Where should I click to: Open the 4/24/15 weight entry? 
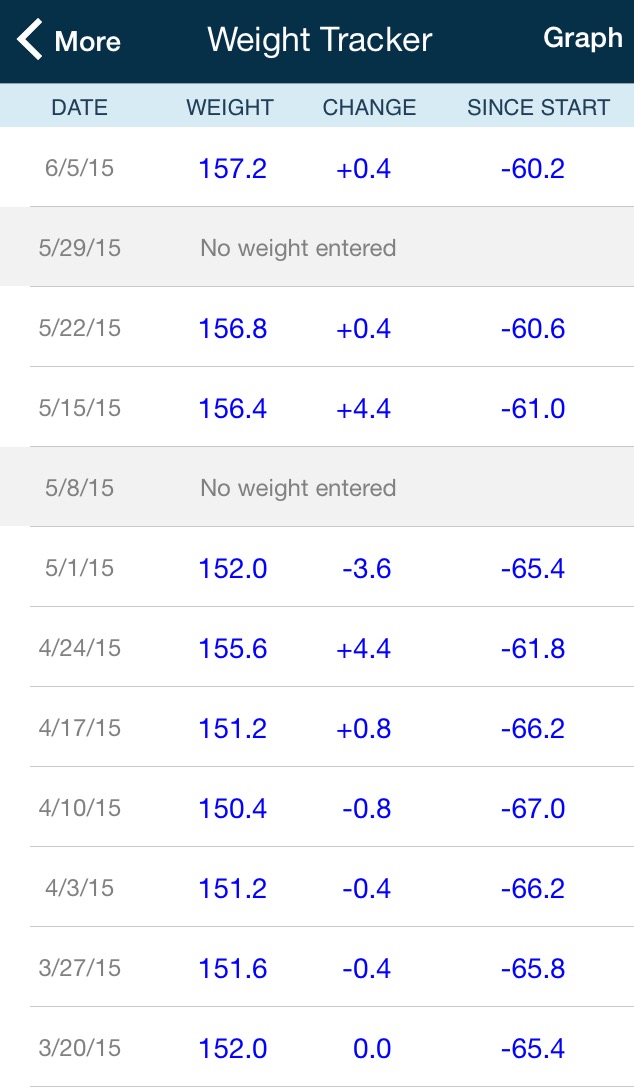[x=317, y=646]
